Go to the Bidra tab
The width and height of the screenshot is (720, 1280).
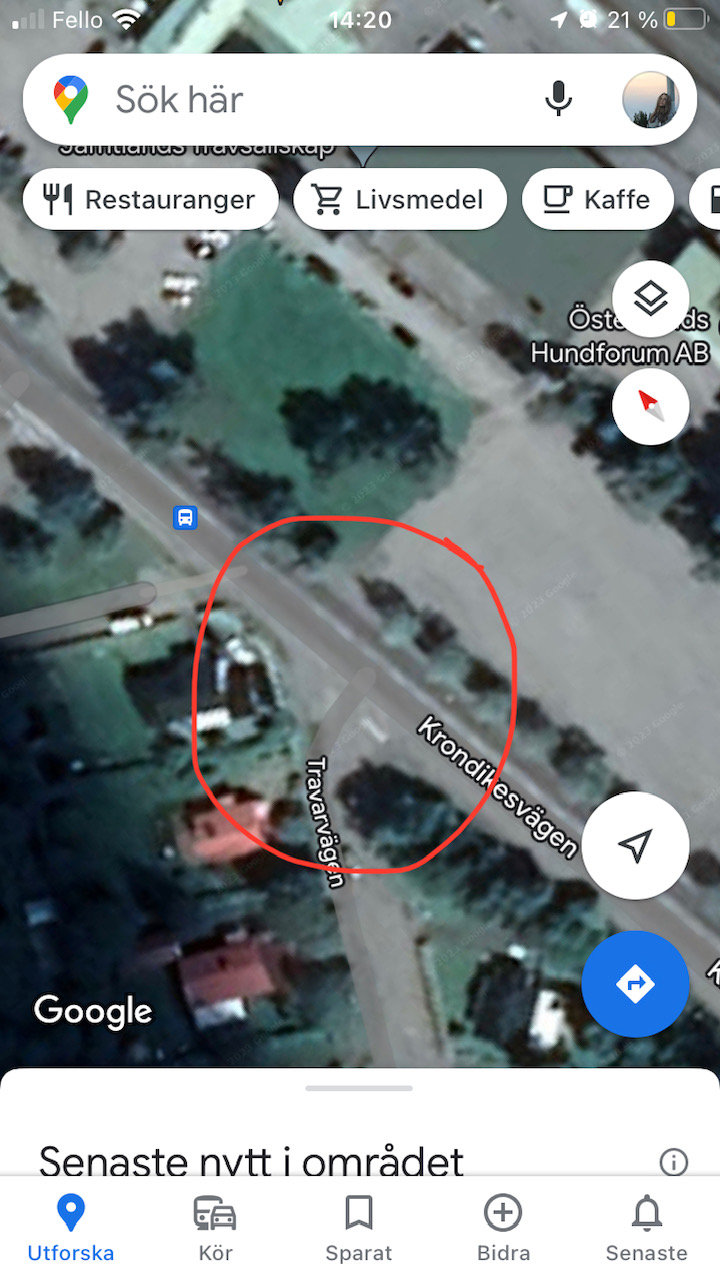[x=503, y=1228]
